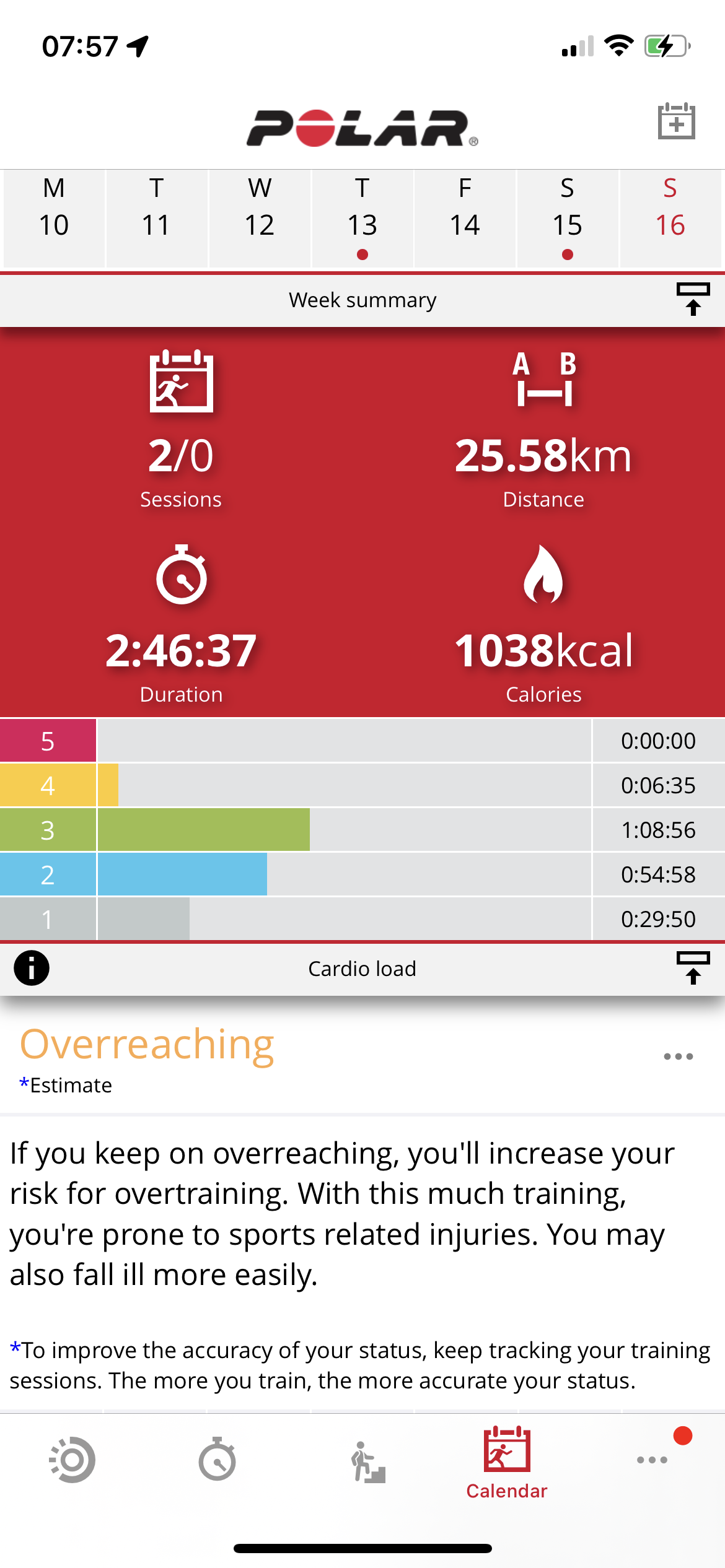Add a new calendar entry
The height and width of the screenshot is (1568, 725).
(x=676, y=121)
